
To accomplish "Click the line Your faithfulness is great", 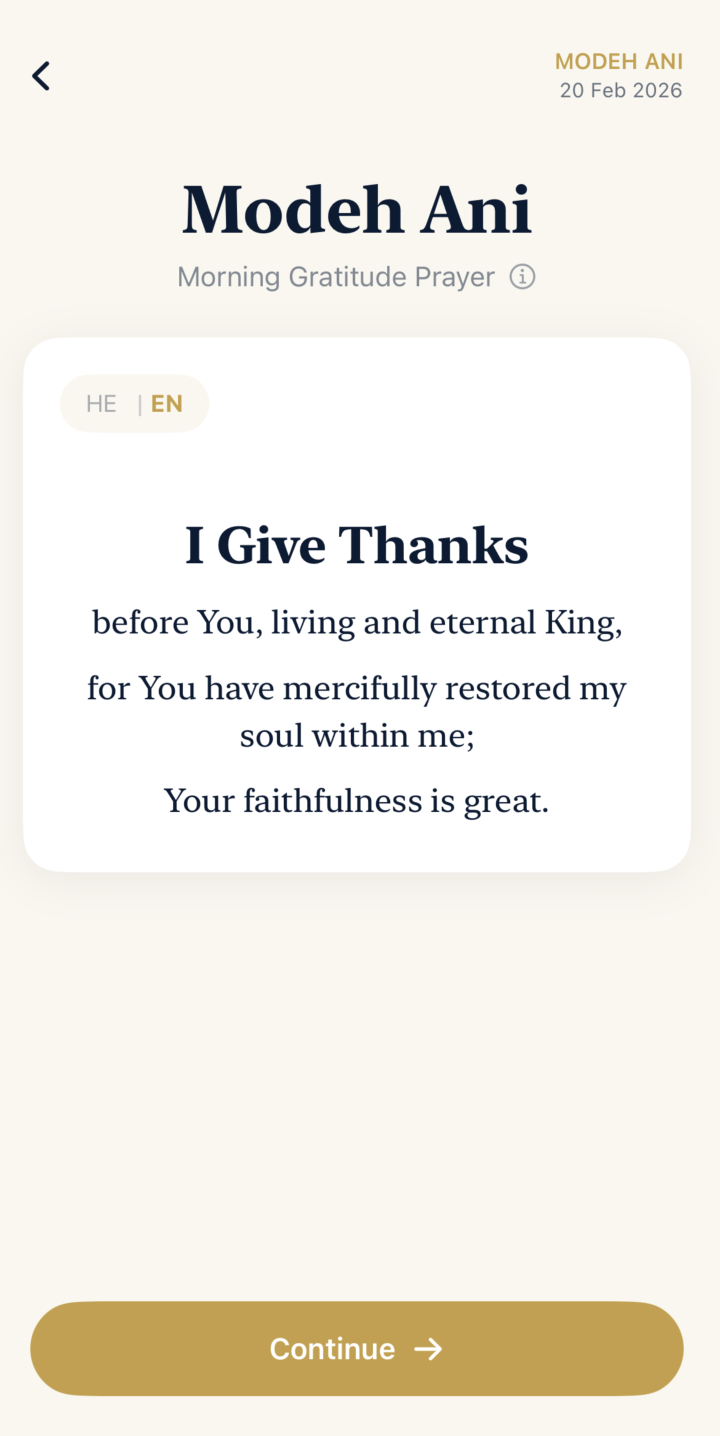I will [x=357, y=800].
